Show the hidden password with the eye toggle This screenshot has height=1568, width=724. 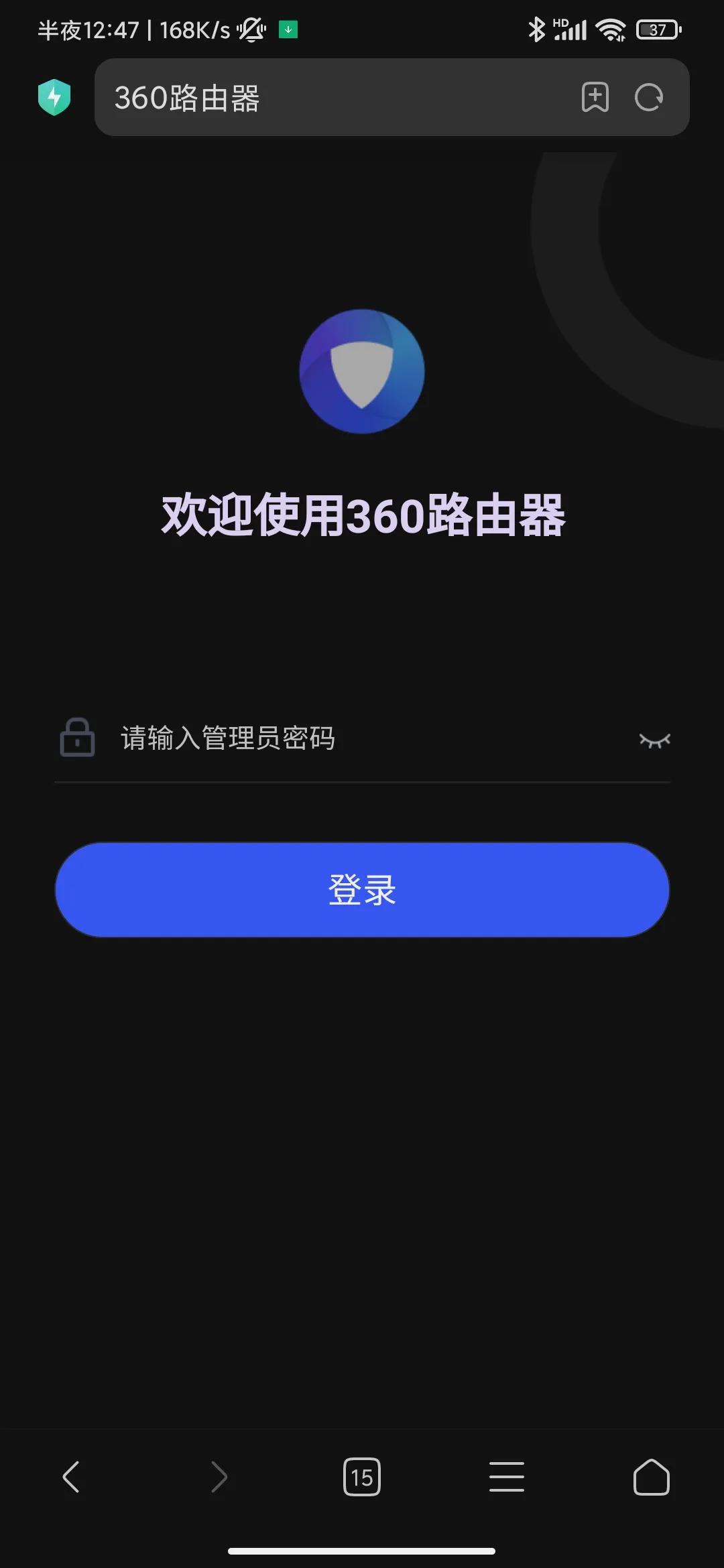click(x=655, y=738)
